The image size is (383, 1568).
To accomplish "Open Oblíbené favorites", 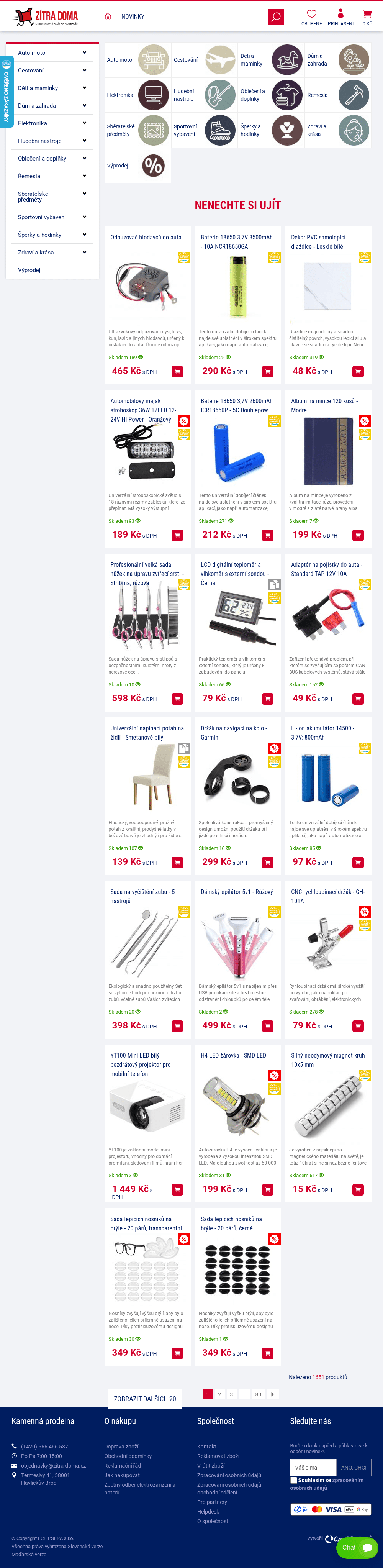I will point(311,17).
